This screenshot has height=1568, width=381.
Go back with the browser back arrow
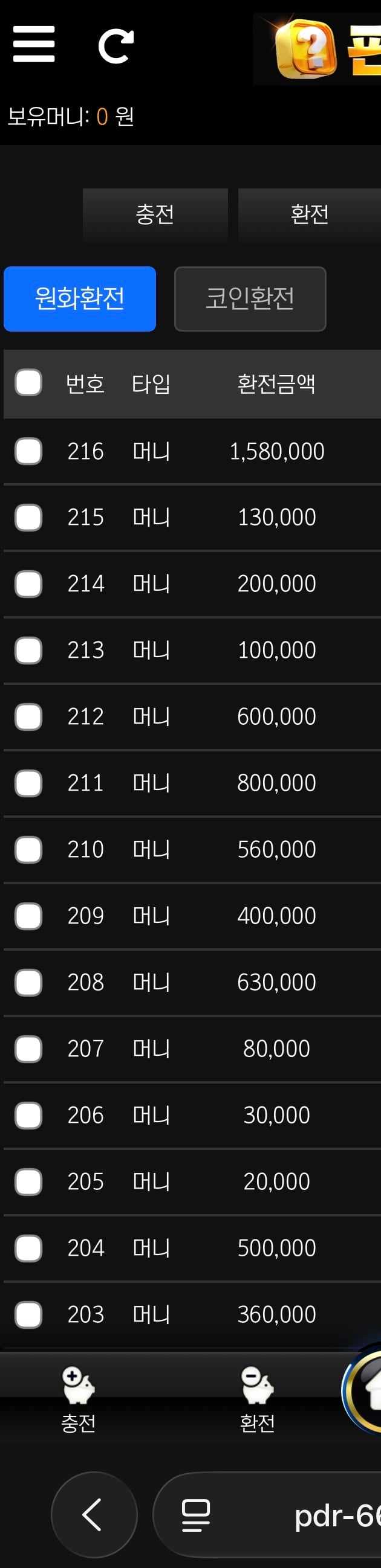[94, 1514]
